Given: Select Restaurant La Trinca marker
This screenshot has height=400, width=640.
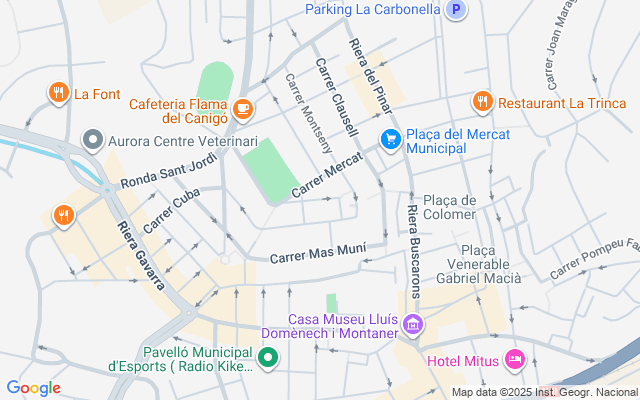Looking at the screenshot, I should click(x=483, y=101).
